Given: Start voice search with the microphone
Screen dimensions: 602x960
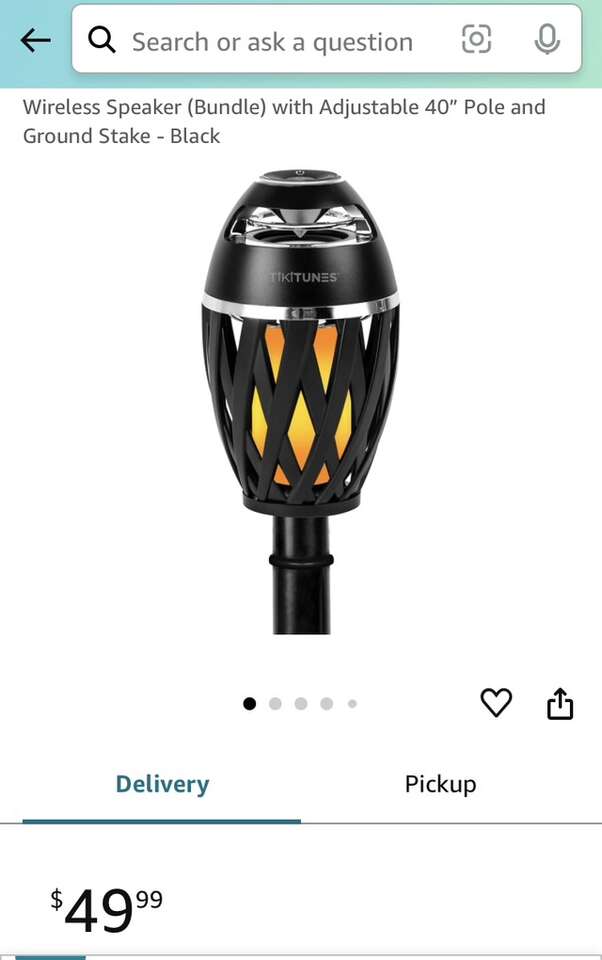Looking at the screenshot, I should [546, 40].
